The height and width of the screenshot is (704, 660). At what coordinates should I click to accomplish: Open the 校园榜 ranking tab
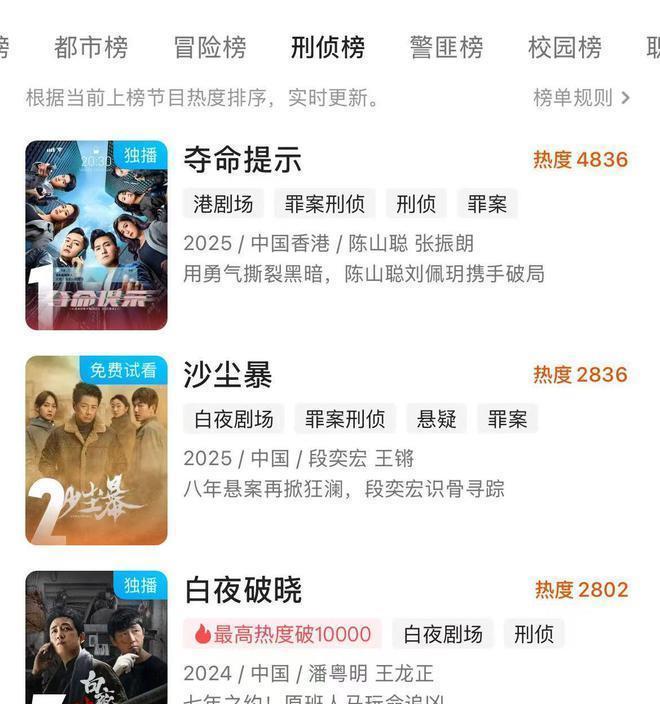[565, 47]
